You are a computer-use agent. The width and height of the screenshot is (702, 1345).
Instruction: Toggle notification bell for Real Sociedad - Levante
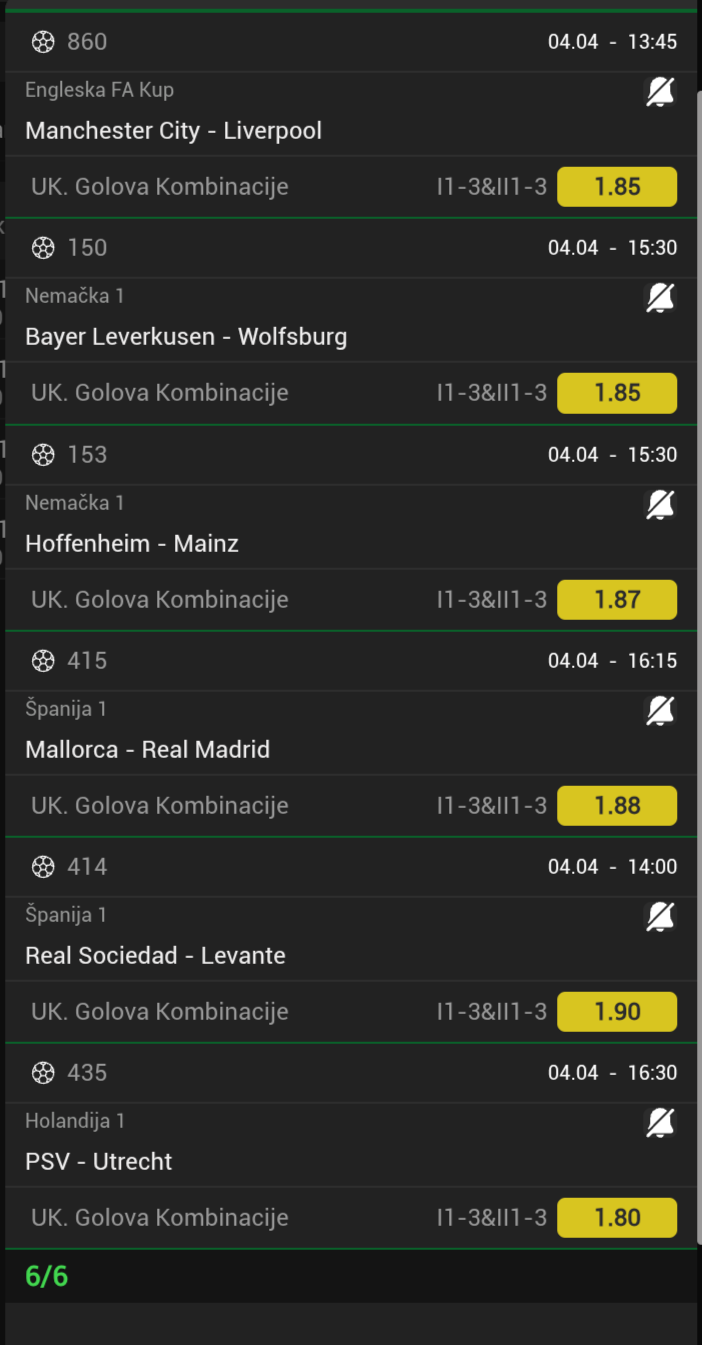[659, 917]
